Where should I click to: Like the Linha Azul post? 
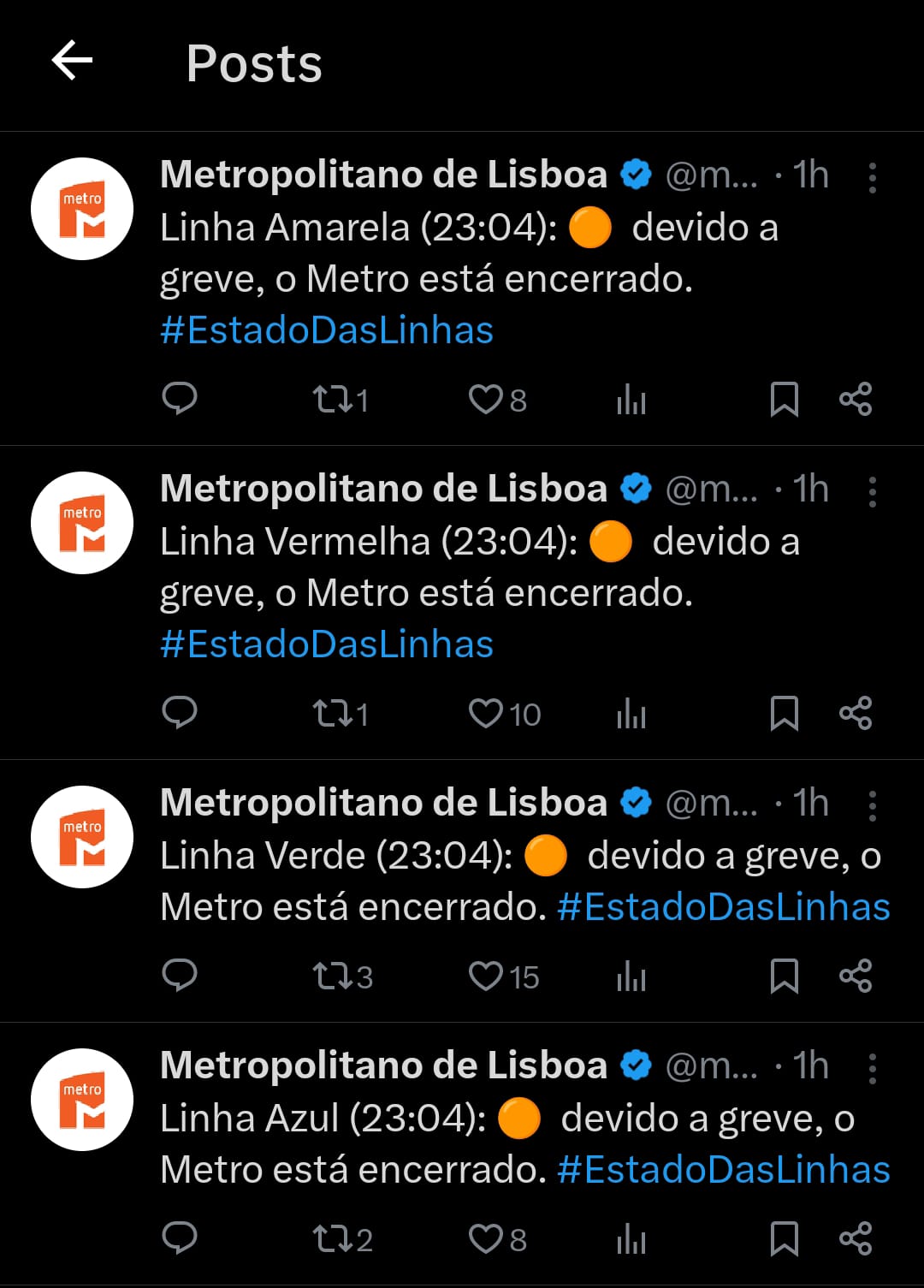[x=486, y=1238]
